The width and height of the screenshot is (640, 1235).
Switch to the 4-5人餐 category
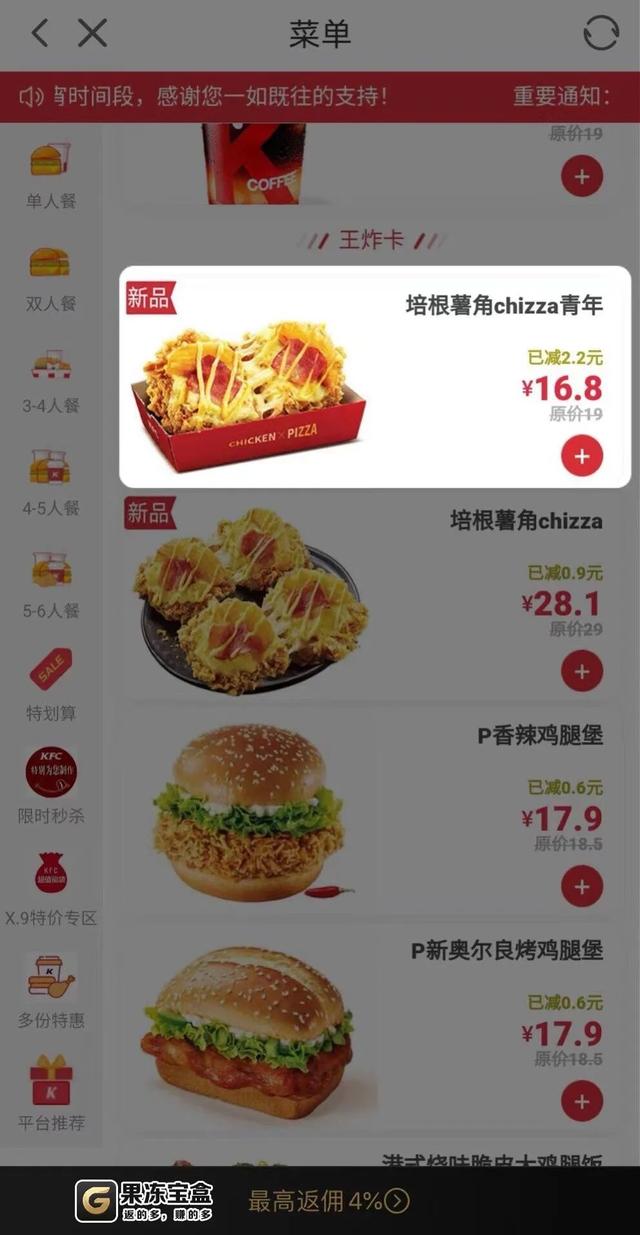click(x=50, y=482)
